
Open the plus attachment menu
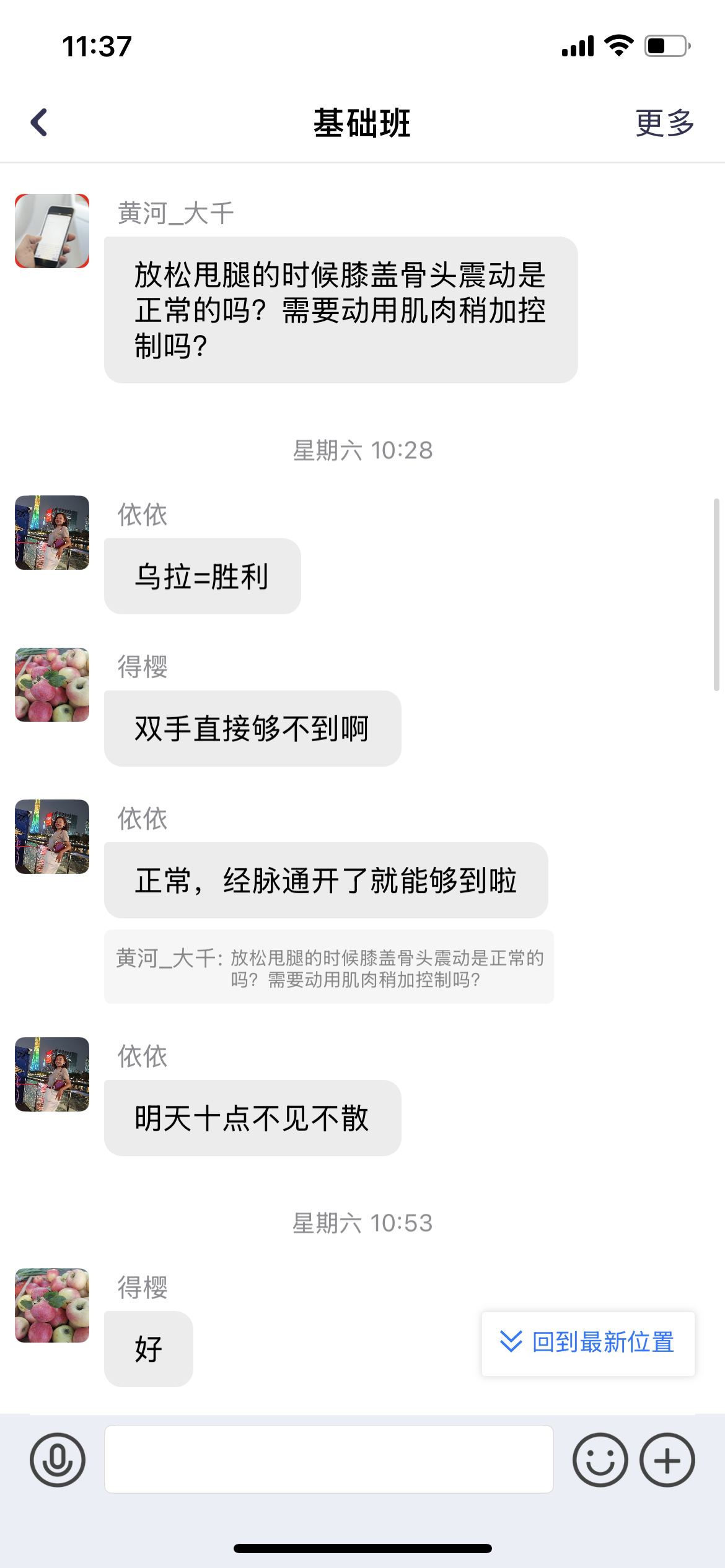[x=667, y=1460]
